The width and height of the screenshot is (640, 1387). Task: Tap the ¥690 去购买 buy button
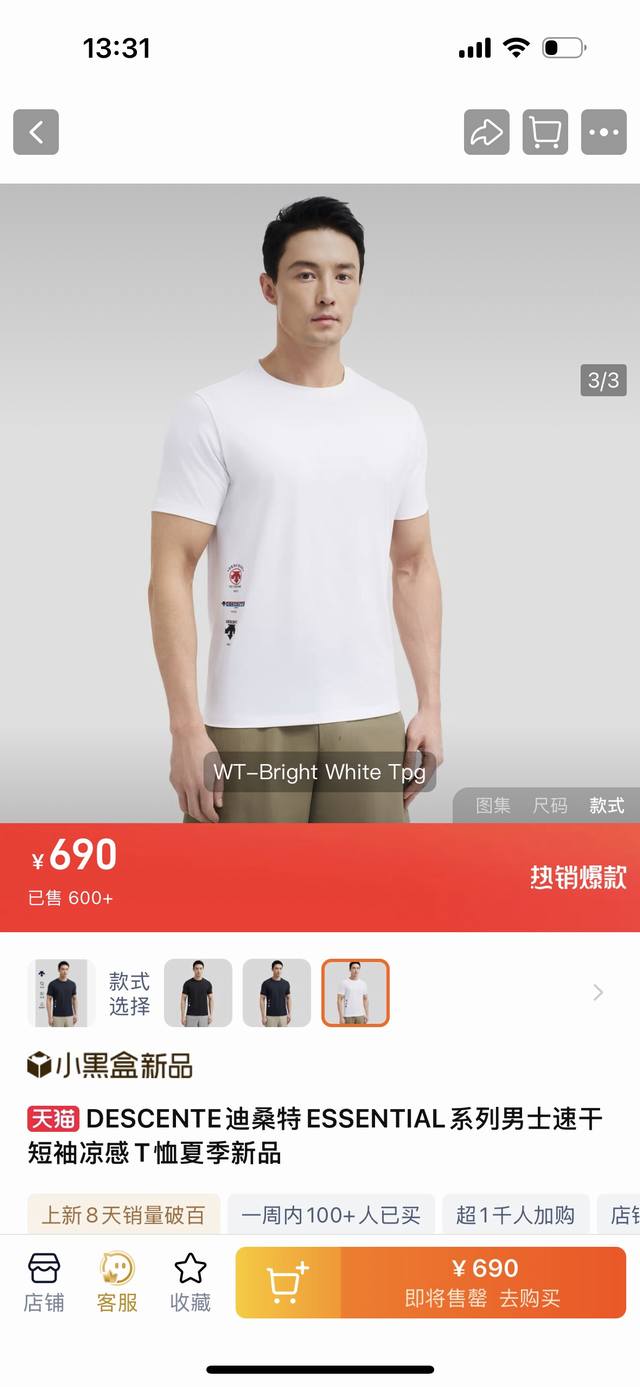[484, 1282]
